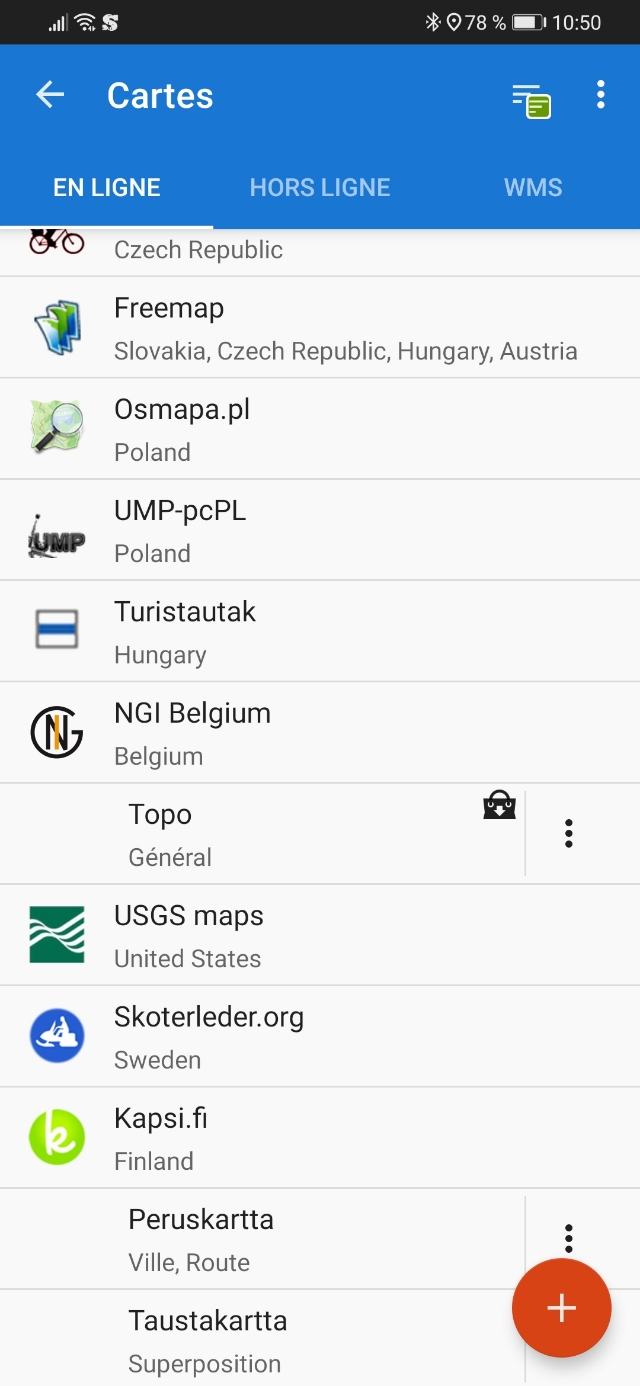Image resolution: width=640 pixels, height=1386 pixels.
Task: Open the Freemap map provider
Action: click(320, 328)
